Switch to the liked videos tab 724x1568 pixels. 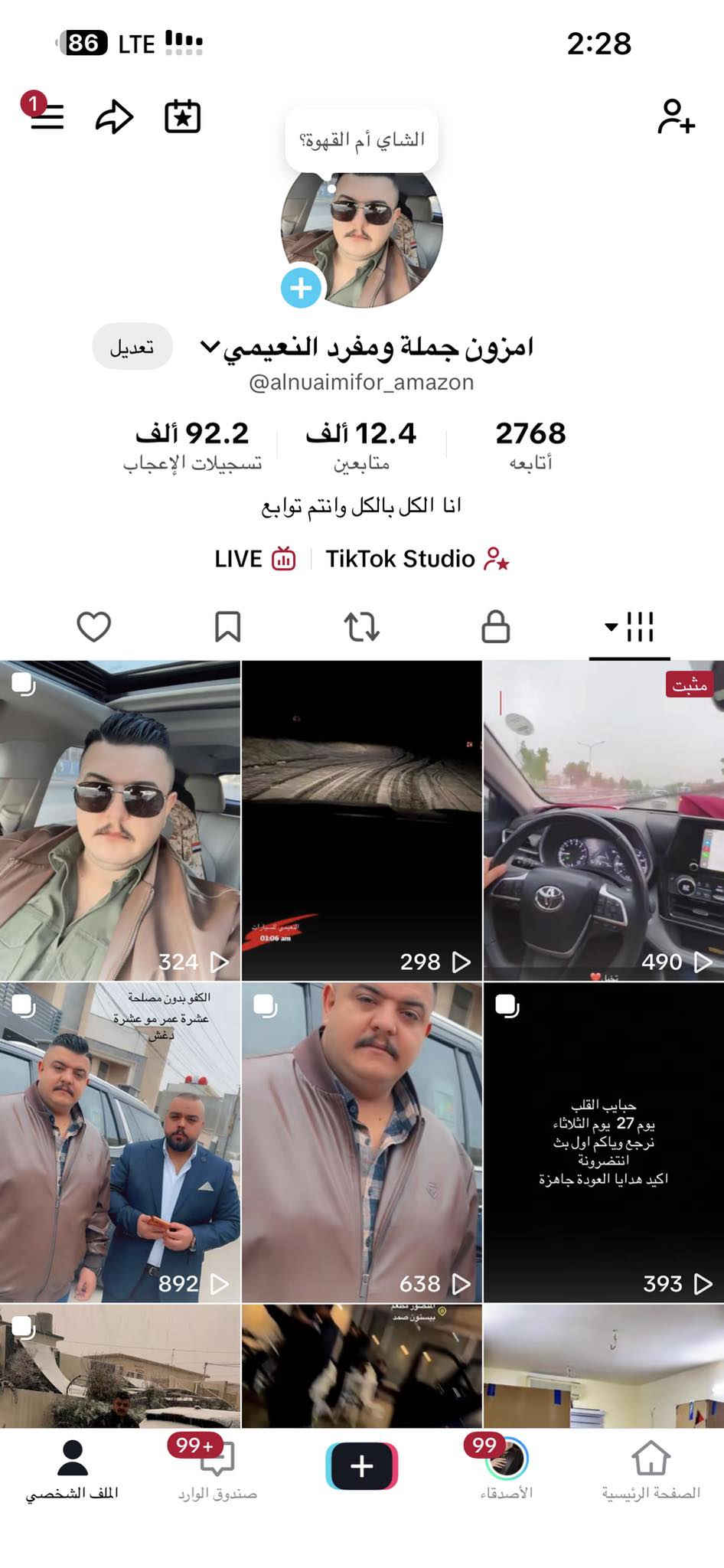[94, 627]
